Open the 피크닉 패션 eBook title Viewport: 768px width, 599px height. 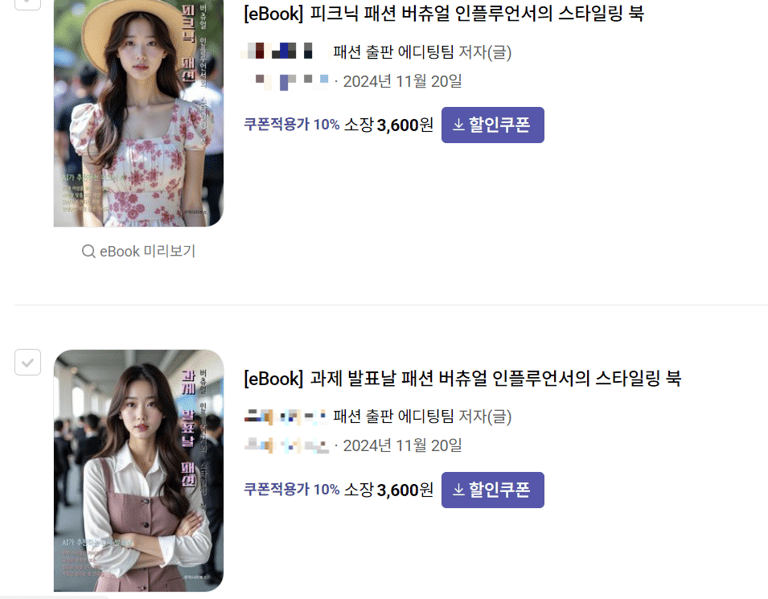pos(444,14)
